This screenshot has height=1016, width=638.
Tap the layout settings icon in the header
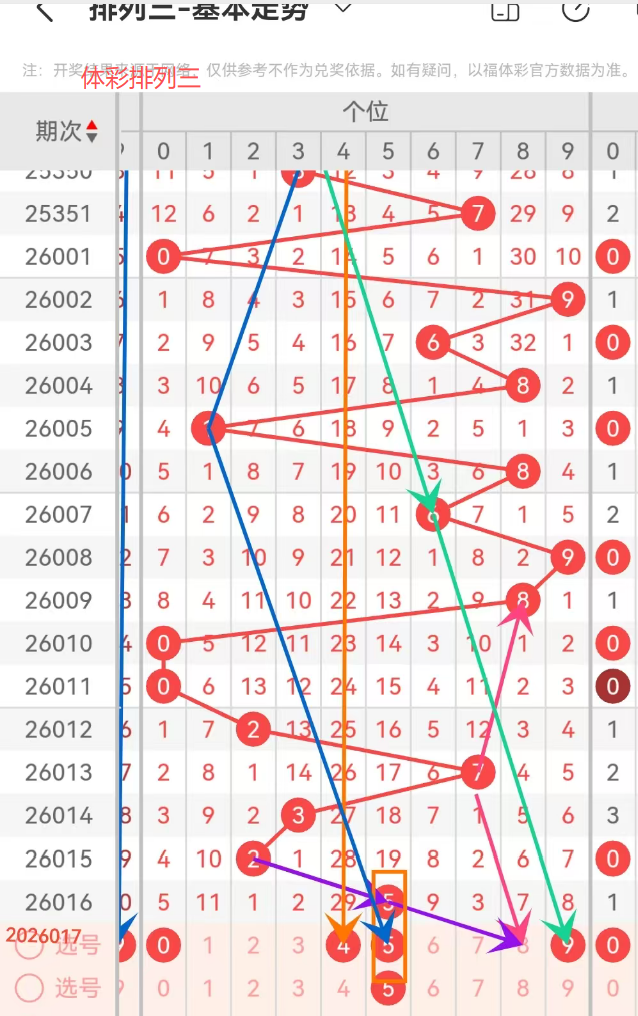(x=506, y=10)
